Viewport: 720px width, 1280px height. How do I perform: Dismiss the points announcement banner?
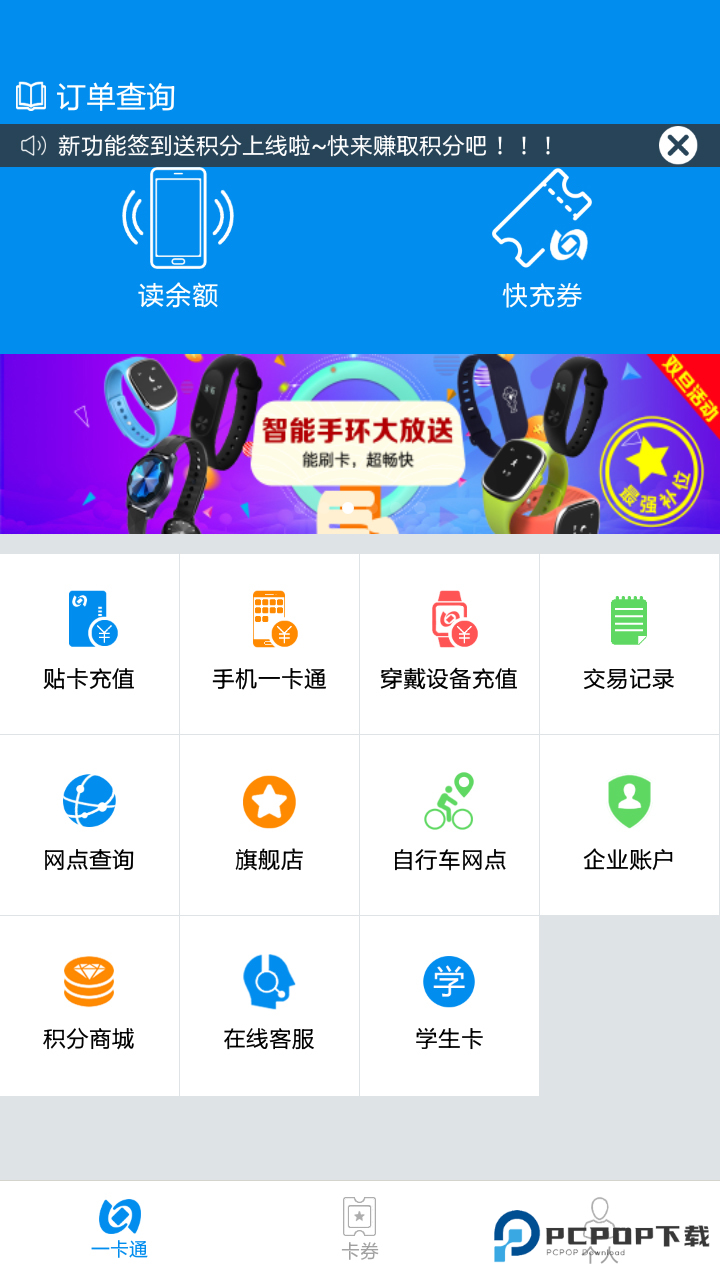(678, 145)
